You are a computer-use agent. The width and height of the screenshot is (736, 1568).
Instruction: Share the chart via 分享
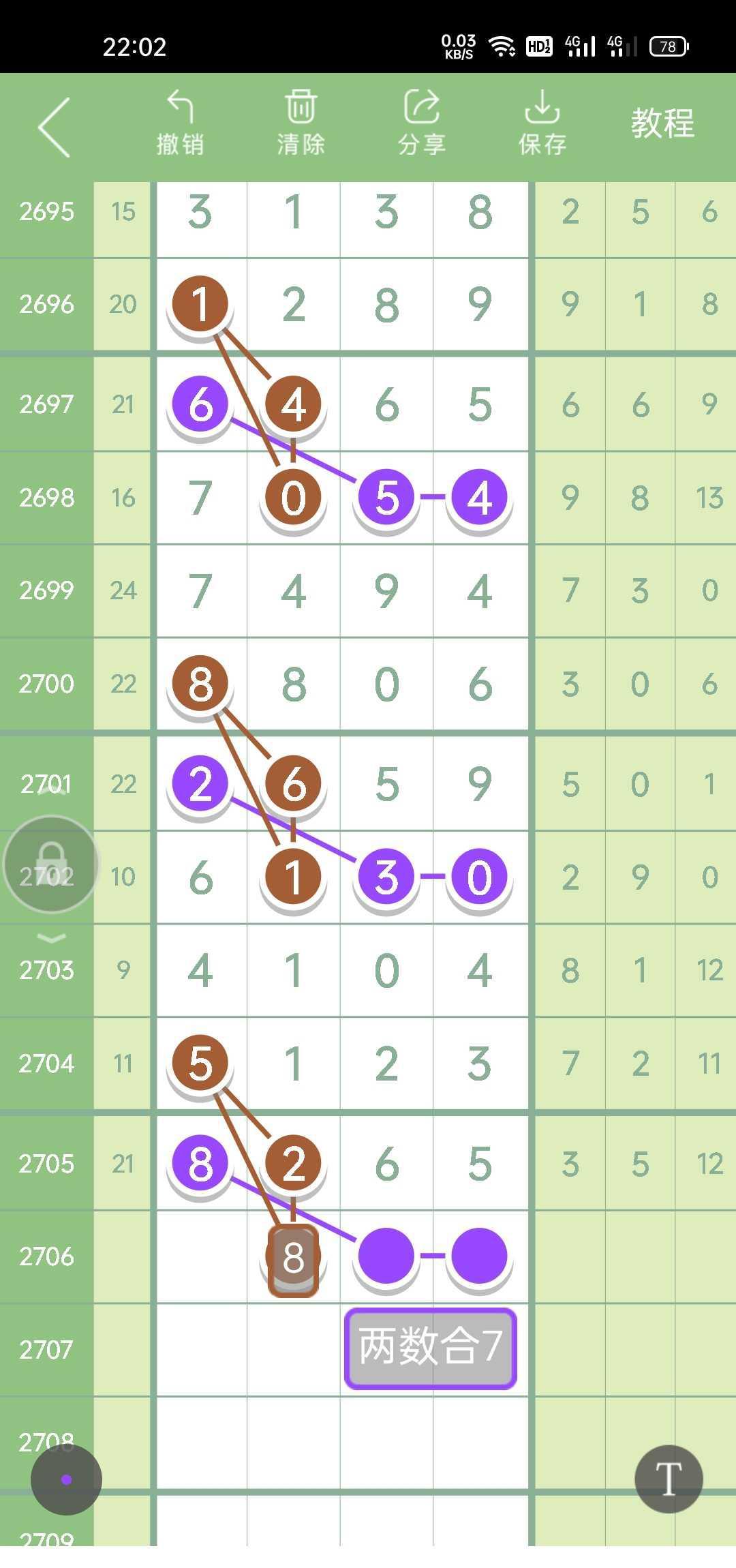pos(422,124)
